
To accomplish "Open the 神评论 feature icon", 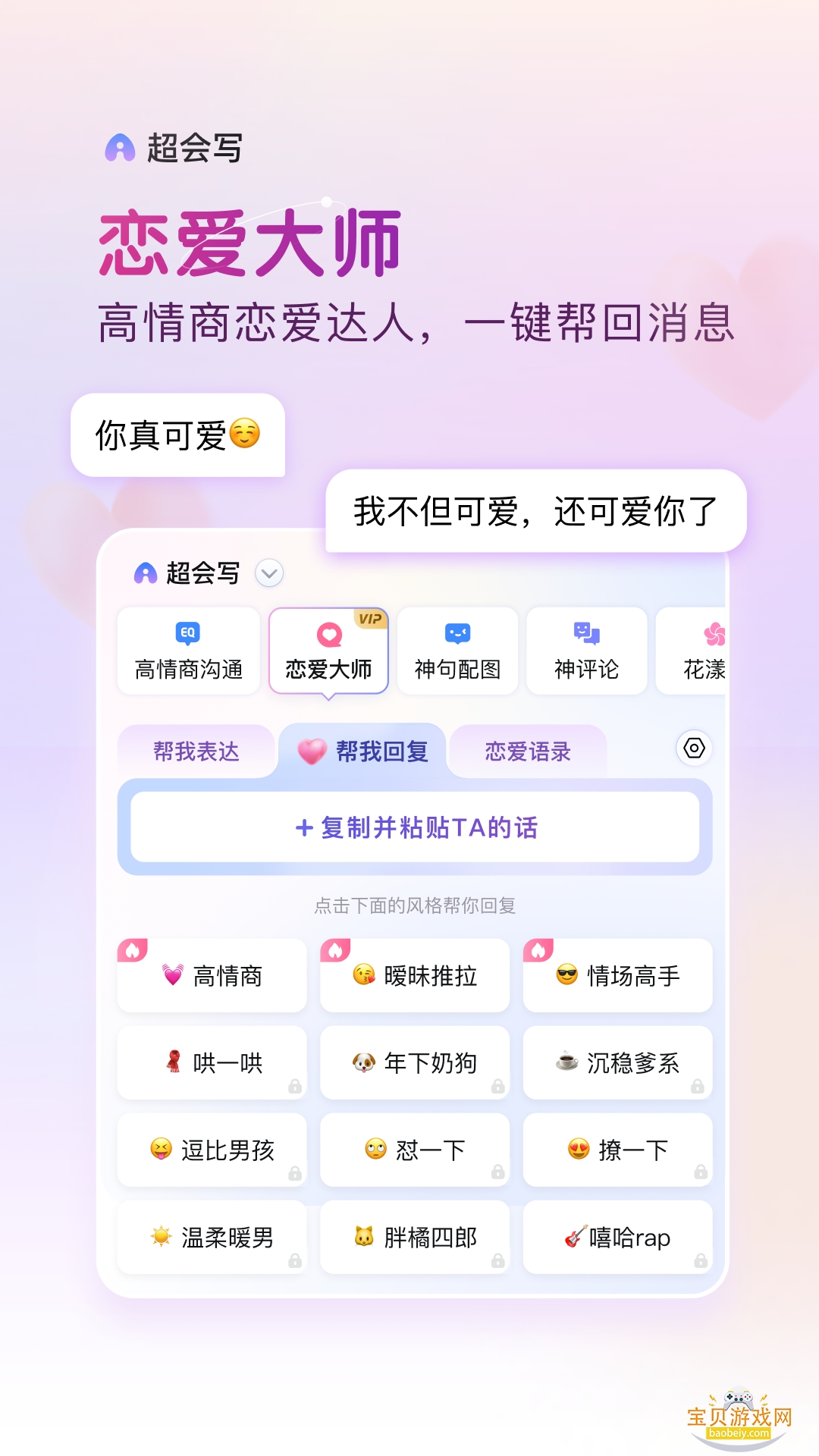I will click(585, 652).
